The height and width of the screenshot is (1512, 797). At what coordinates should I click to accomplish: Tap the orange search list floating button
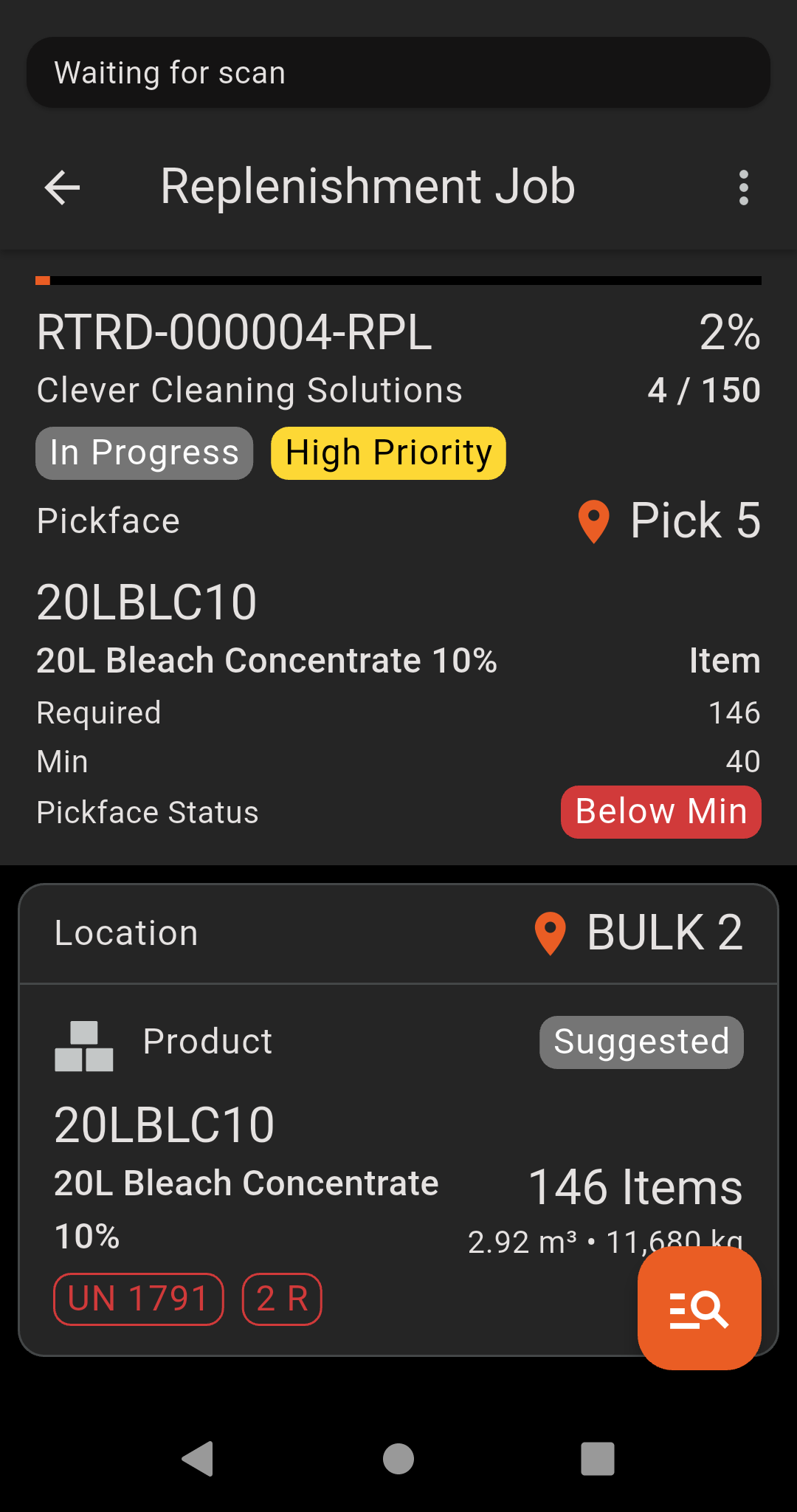[x=699, y=1309]
